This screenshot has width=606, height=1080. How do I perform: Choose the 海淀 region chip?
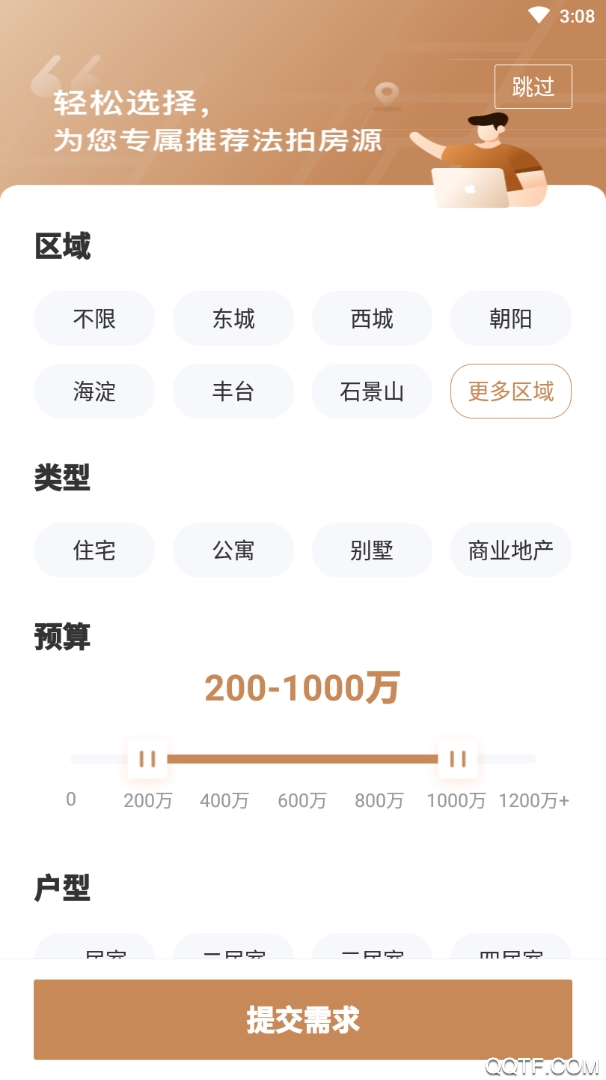[95, 392]
